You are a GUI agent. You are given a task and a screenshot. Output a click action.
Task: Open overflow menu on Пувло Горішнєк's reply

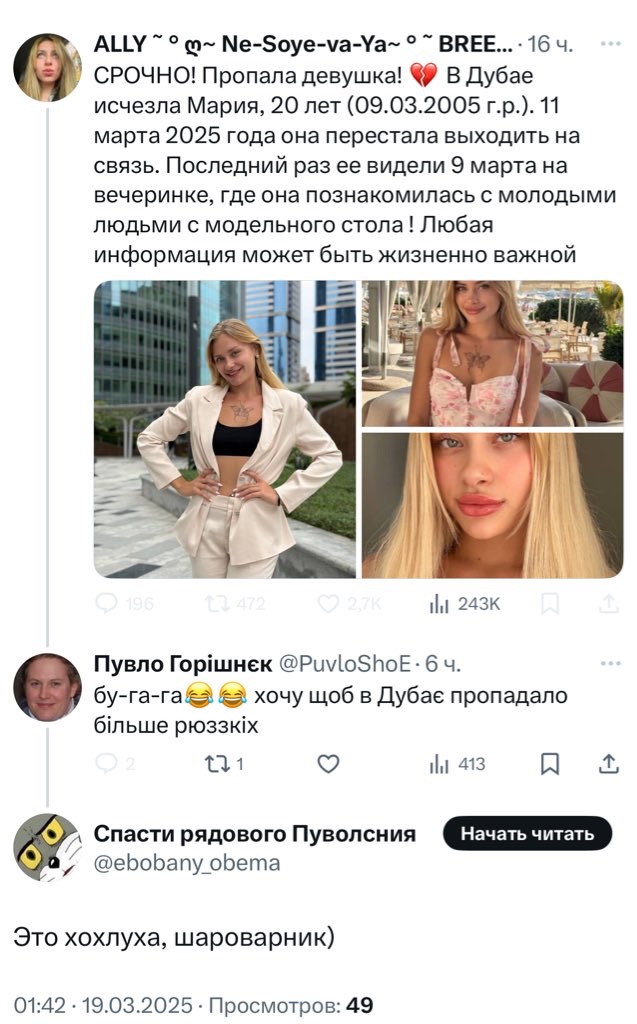coord(608,664)
